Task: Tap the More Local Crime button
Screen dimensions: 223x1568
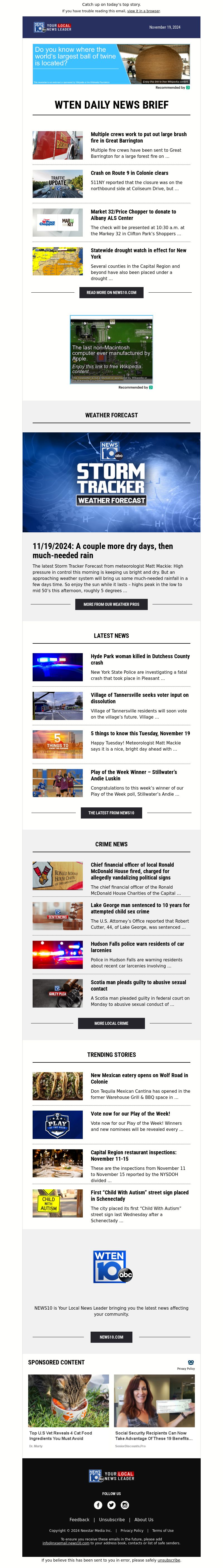Action: pos(111,1023)
